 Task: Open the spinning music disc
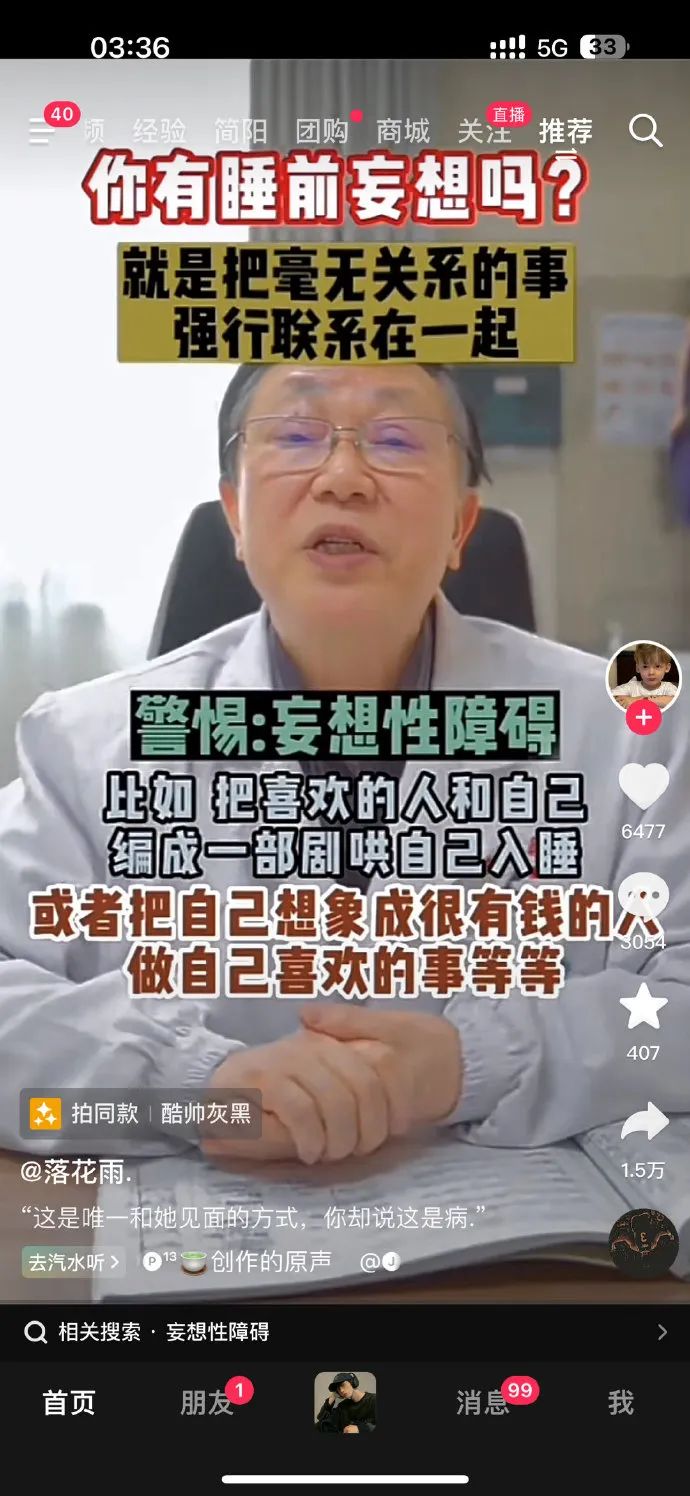643,1244
